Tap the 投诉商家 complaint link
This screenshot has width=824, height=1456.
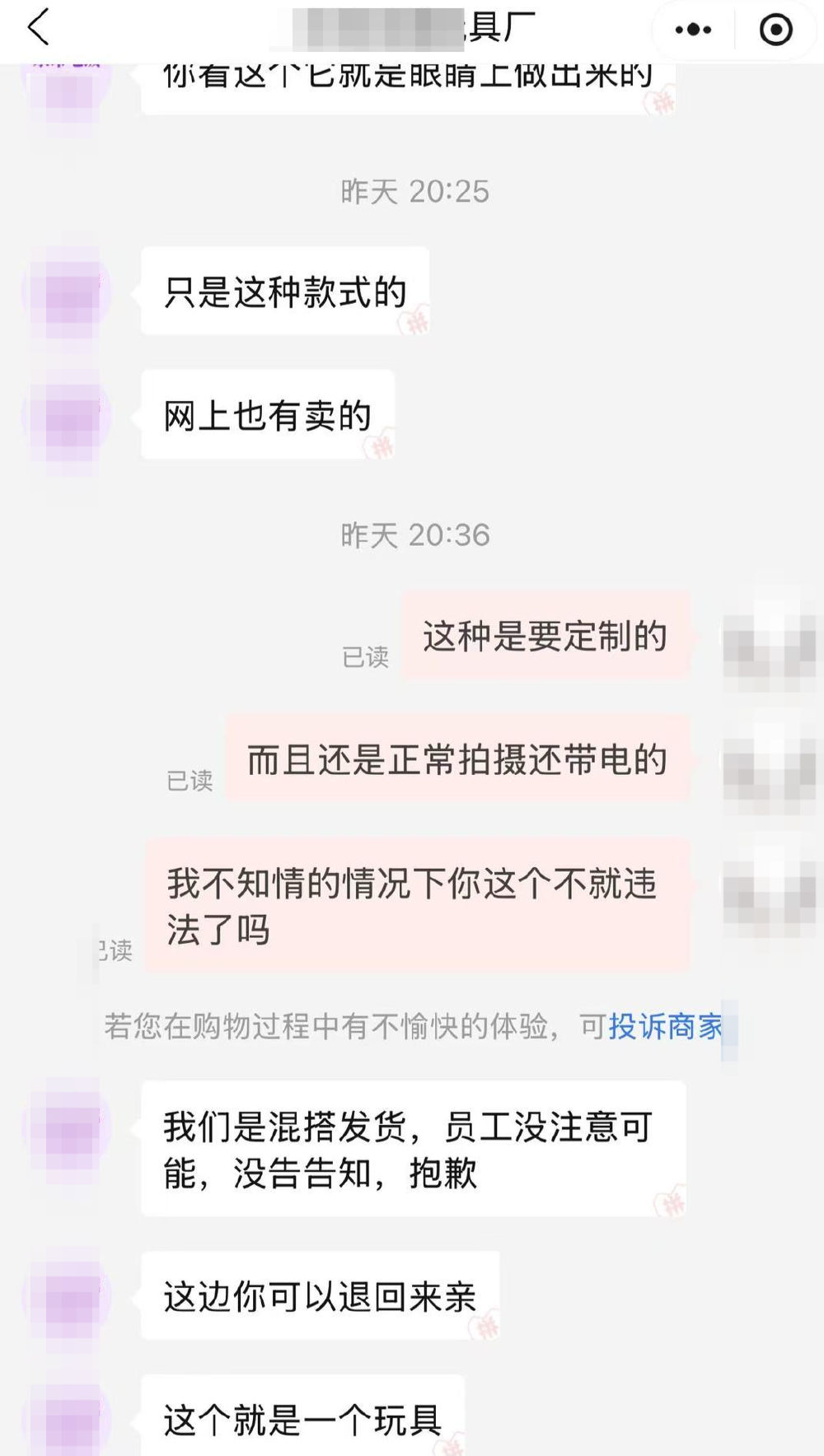pyautogui.click(x=666, y=1027)
